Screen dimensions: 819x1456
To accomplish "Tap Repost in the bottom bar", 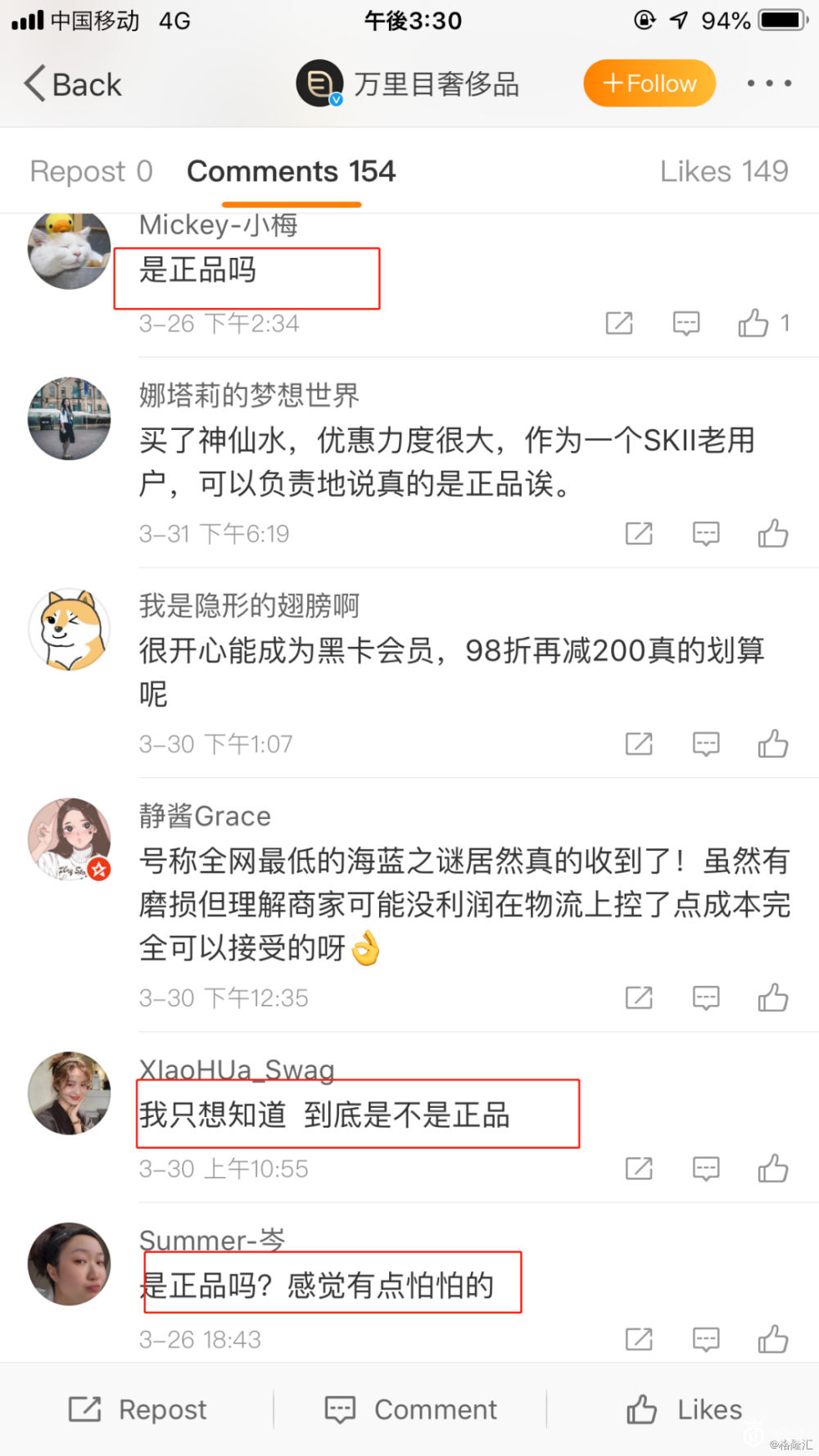I will (x=138, y=1409).
